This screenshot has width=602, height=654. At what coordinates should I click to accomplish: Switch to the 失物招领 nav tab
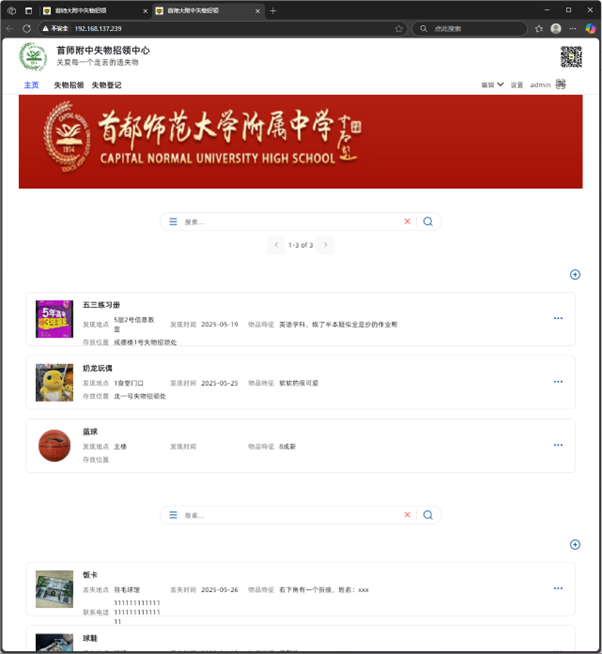point(68,85)
